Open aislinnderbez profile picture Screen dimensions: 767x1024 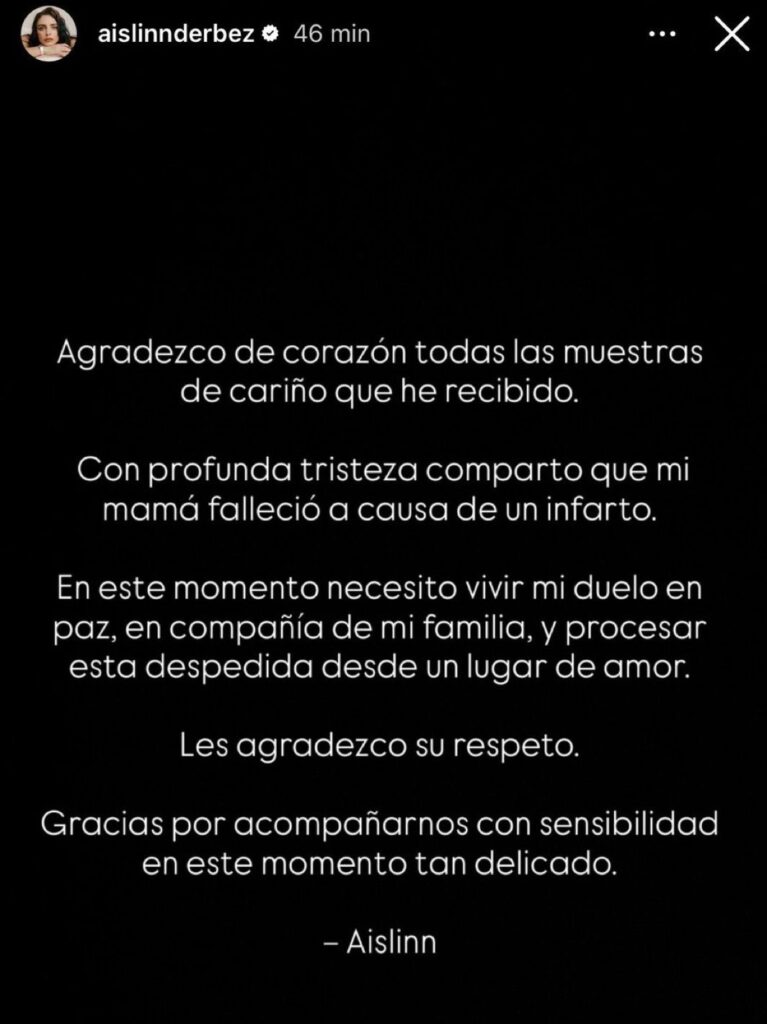[49, 34]
